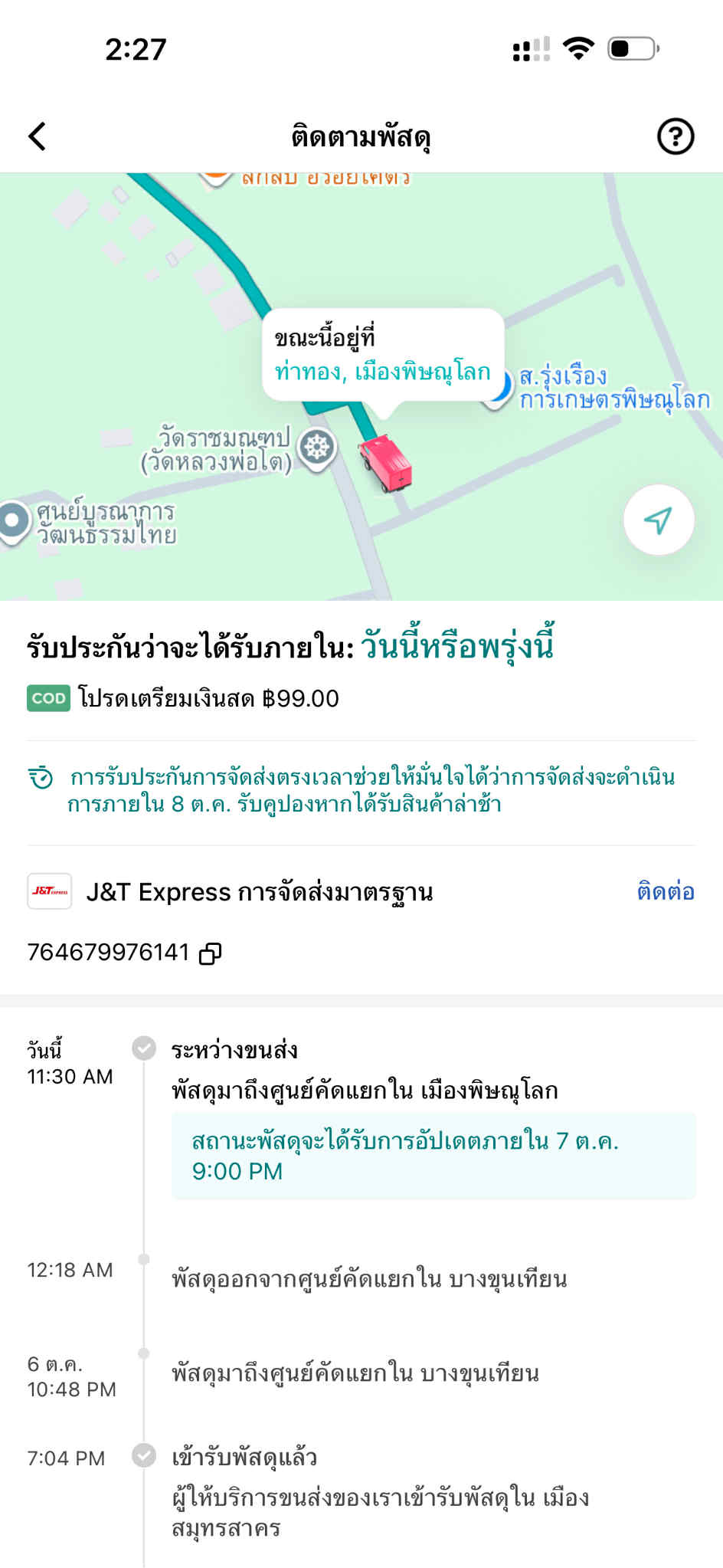This screenshot has height=1568, width=723.
Task: Tap ติดต่อ to contact J&T Express
Action: 665,891
